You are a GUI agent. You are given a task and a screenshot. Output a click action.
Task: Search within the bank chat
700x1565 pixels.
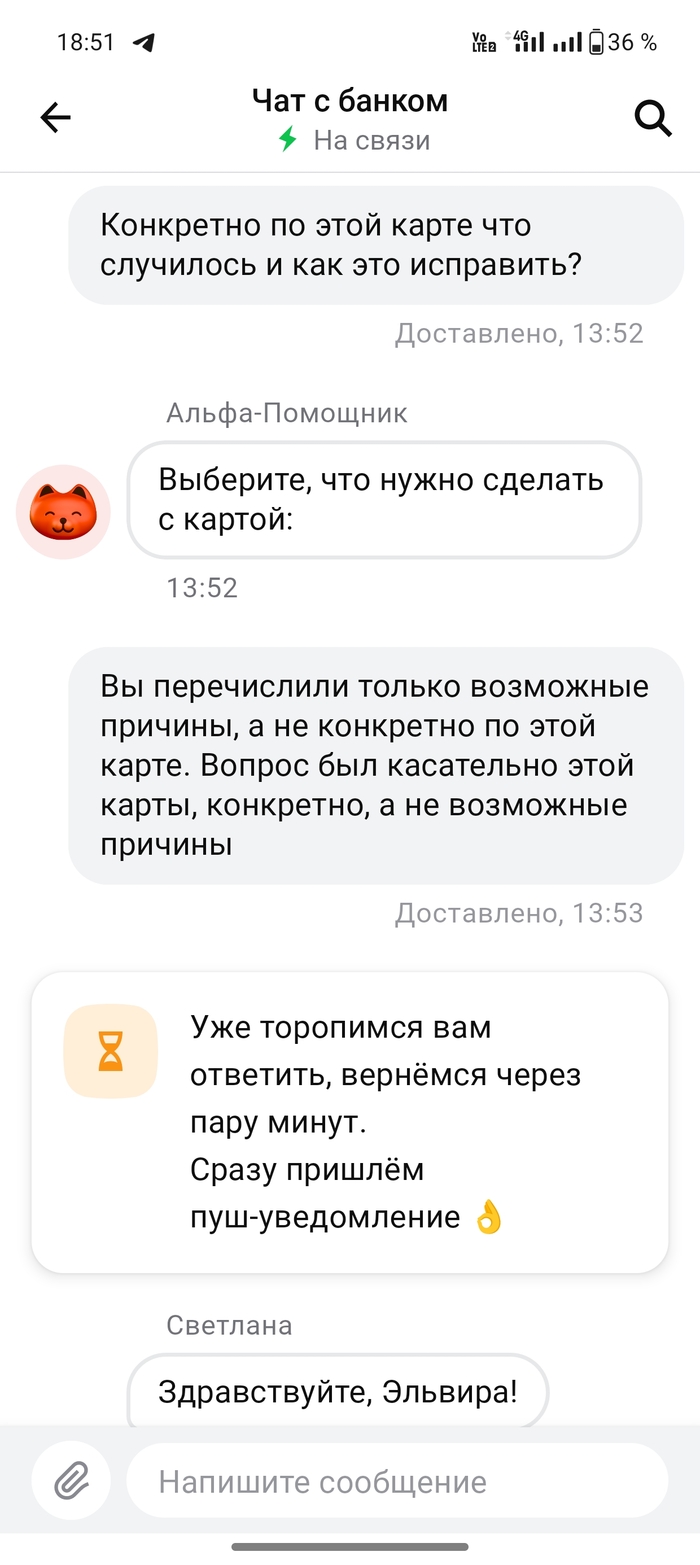(653, 119)
